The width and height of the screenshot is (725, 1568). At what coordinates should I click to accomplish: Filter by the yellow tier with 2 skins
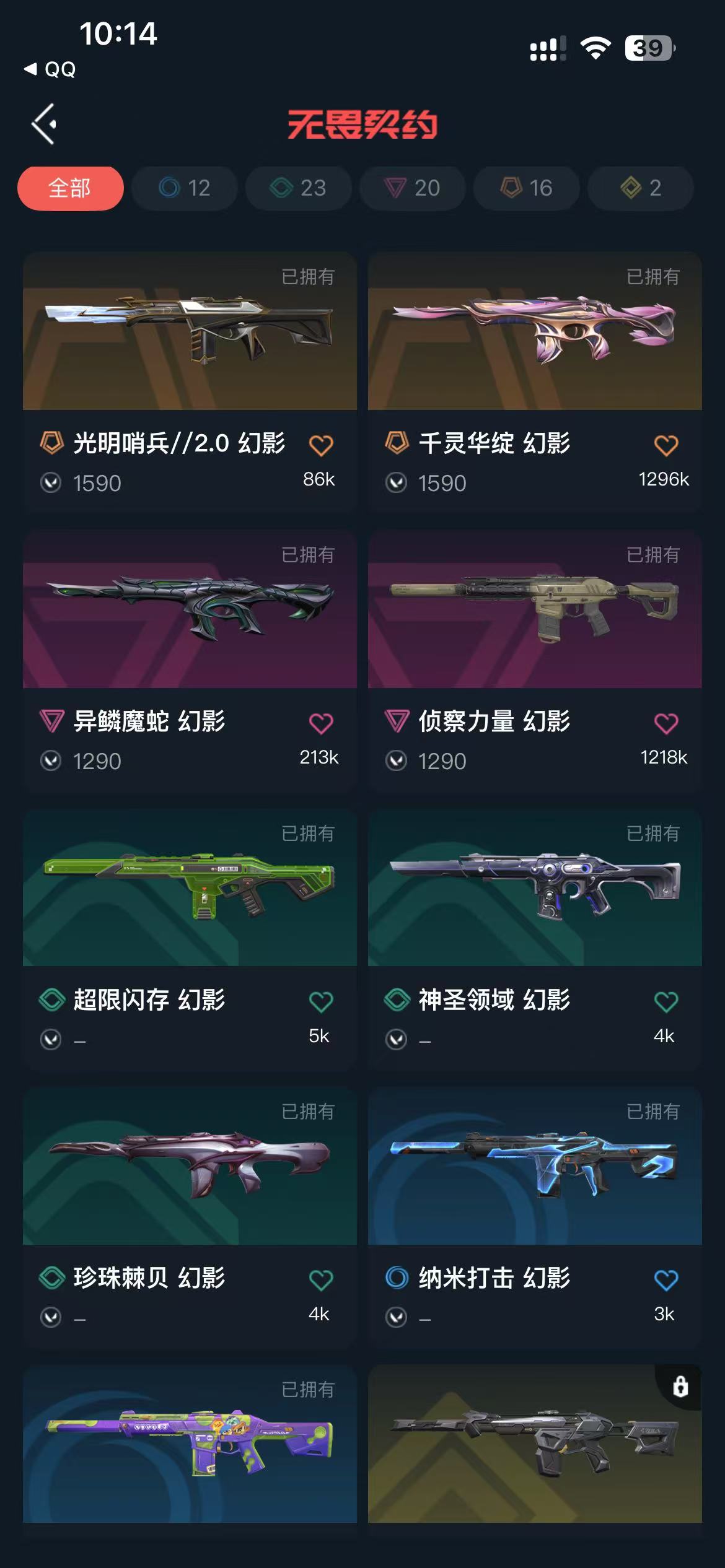641,188
